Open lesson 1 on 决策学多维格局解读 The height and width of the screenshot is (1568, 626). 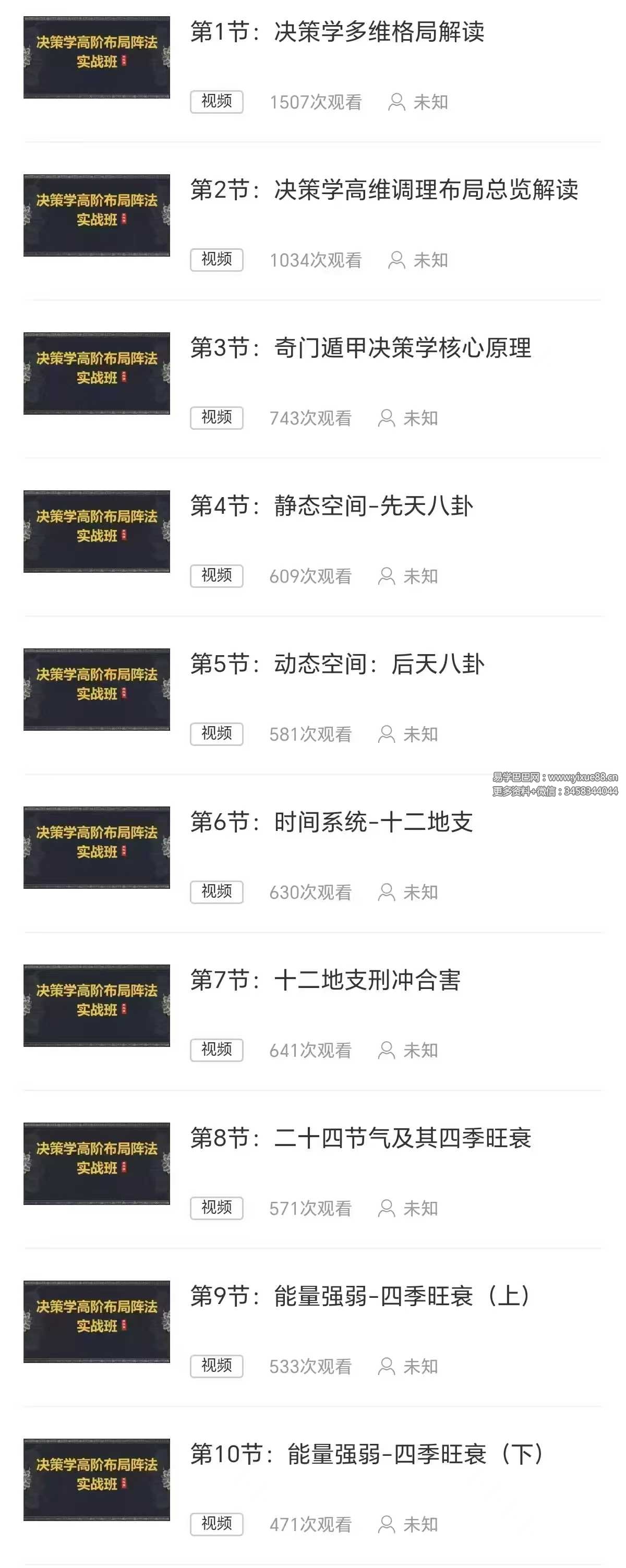[337, 32]
